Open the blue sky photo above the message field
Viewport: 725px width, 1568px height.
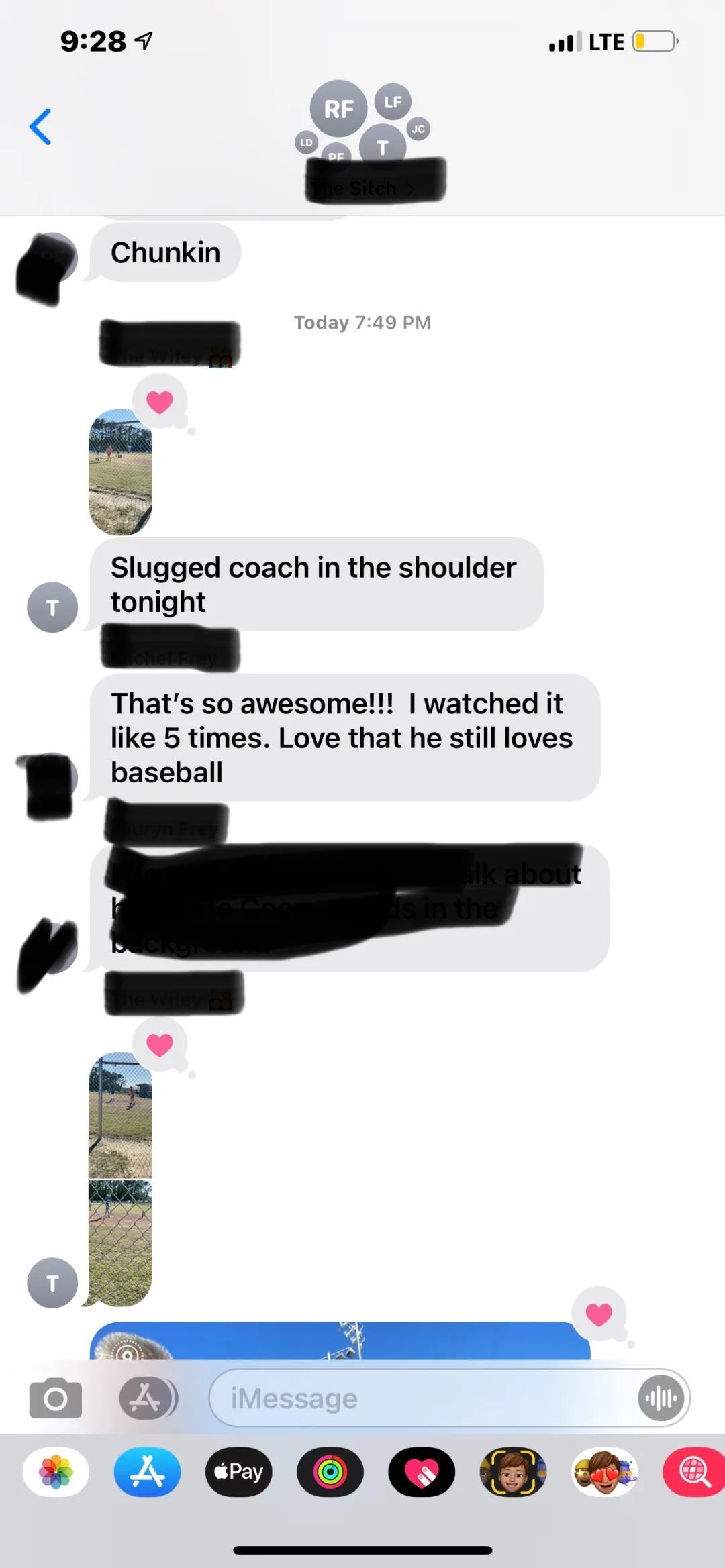tap(340, 1341)
